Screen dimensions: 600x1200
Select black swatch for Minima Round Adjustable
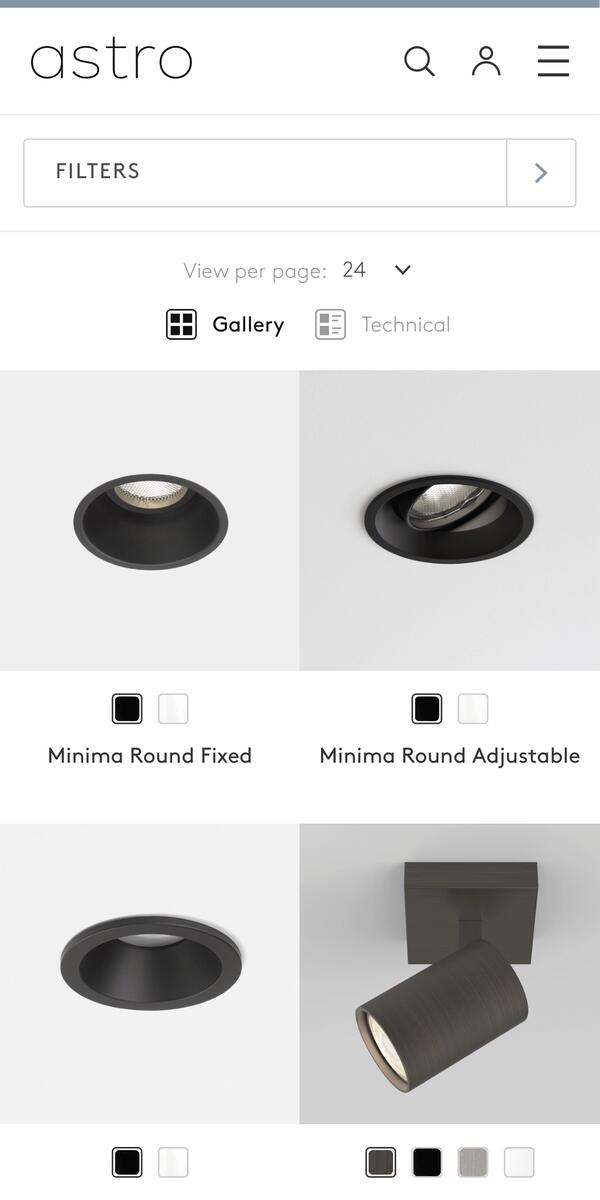tap(427, 709)
